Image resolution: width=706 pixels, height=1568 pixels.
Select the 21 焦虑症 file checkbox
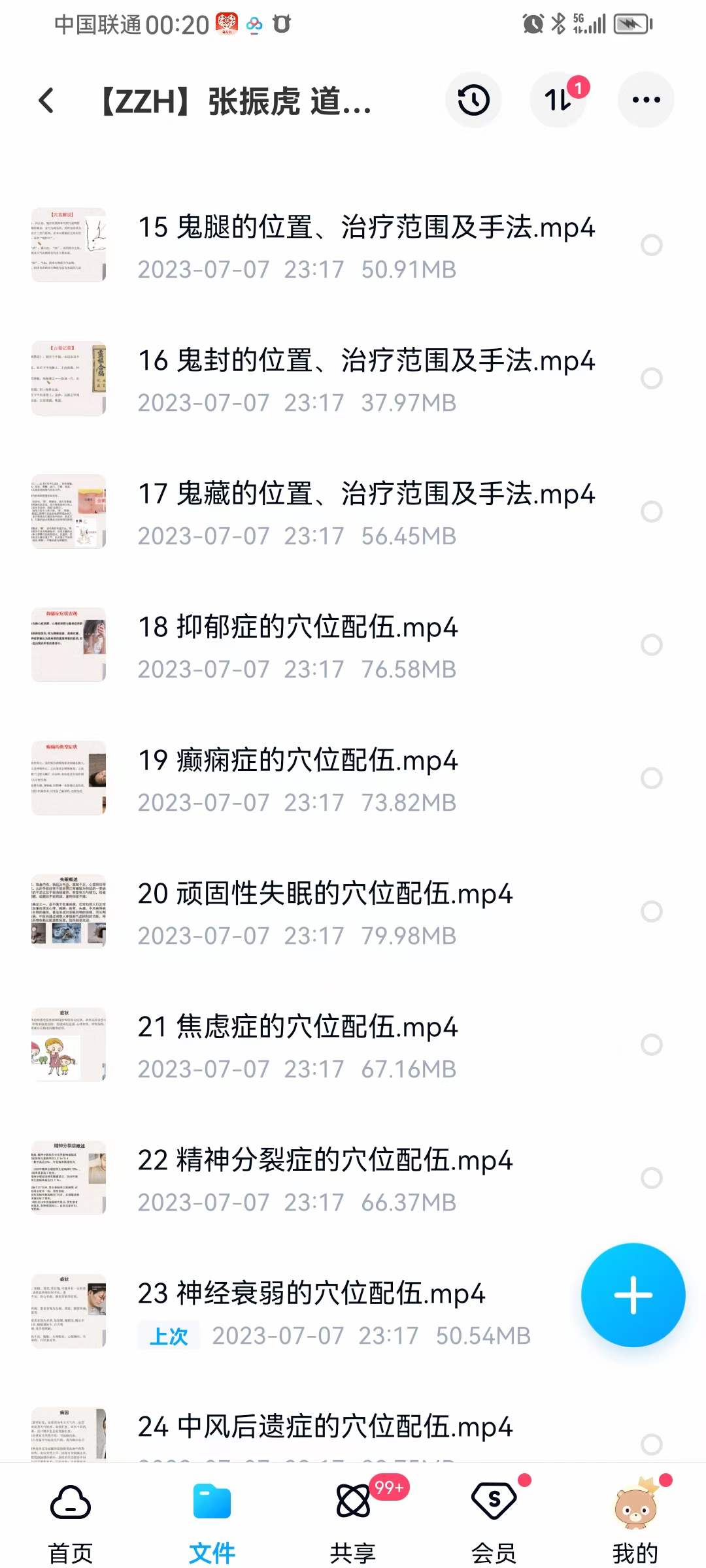pos(651,1045)
